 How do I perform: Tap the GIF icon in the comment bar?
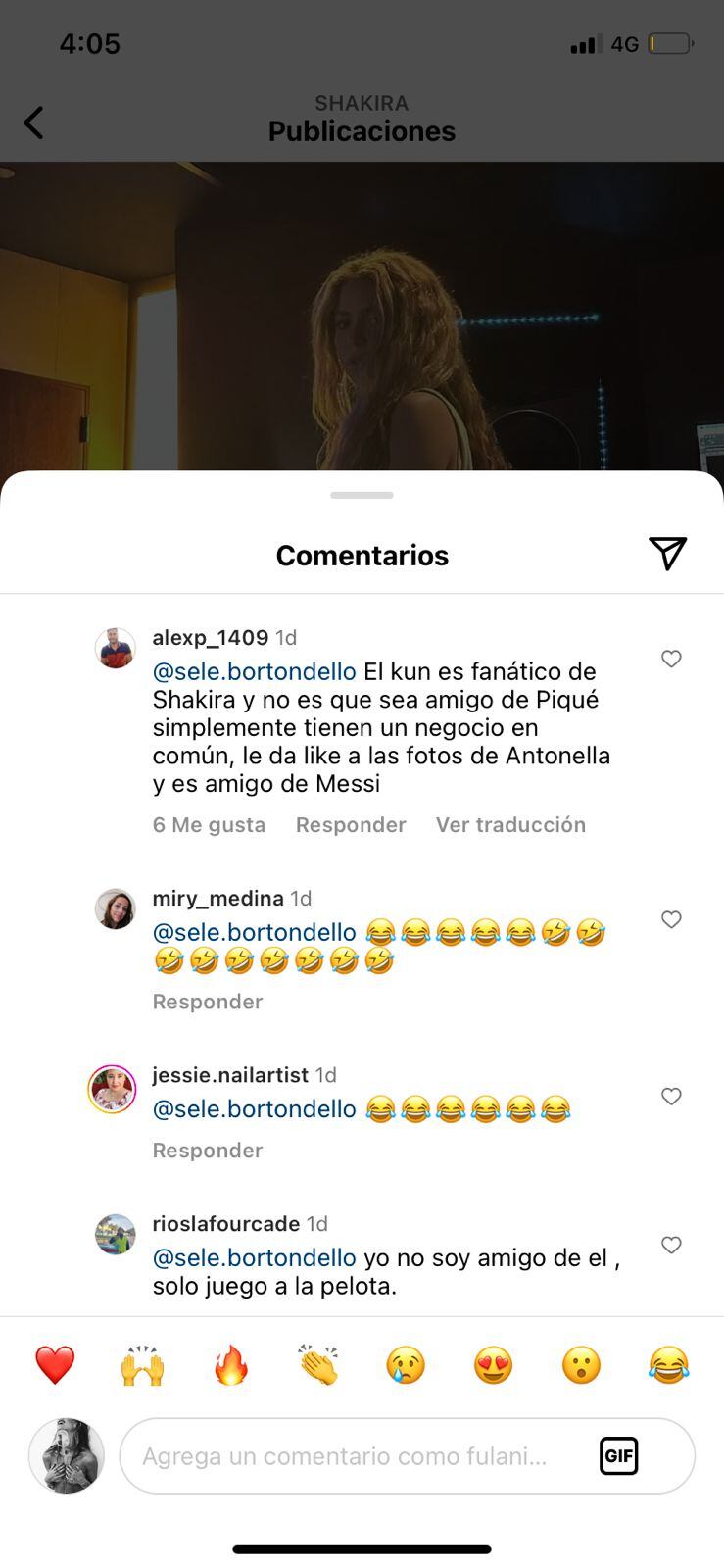pos(617,1456)
